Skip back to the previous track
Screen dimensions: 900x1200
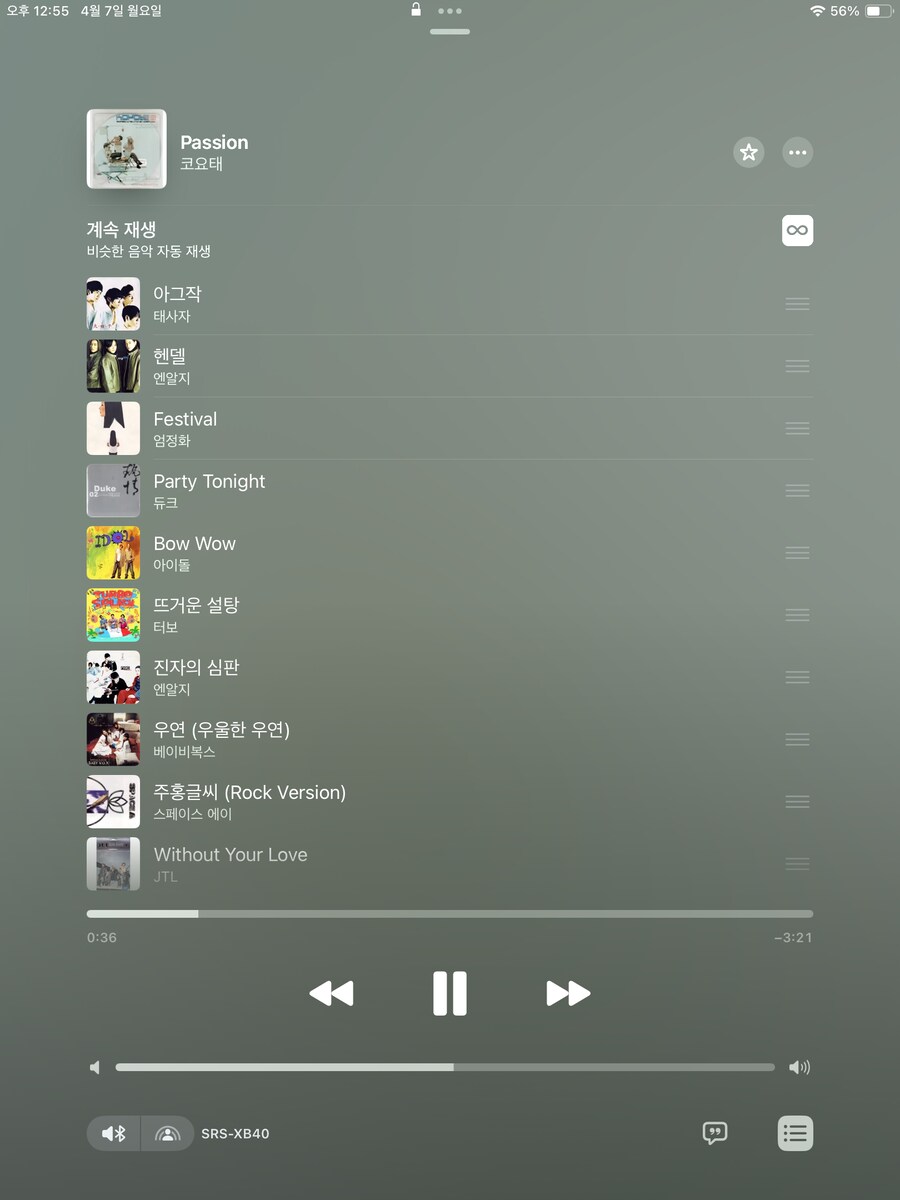click(331, 993)
